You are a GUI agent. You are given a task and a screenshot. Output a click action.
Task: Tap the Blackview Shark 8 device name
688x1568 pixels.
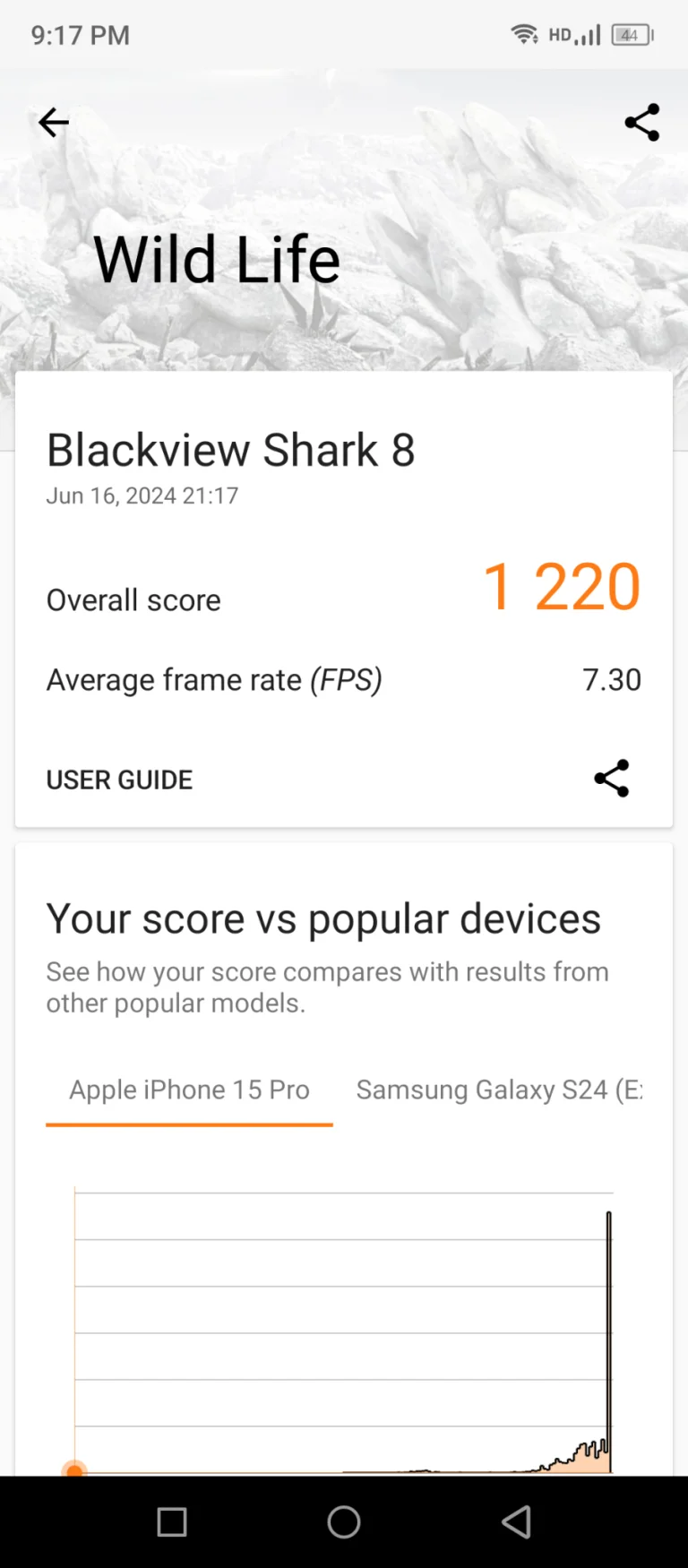[x=230, y=450]
